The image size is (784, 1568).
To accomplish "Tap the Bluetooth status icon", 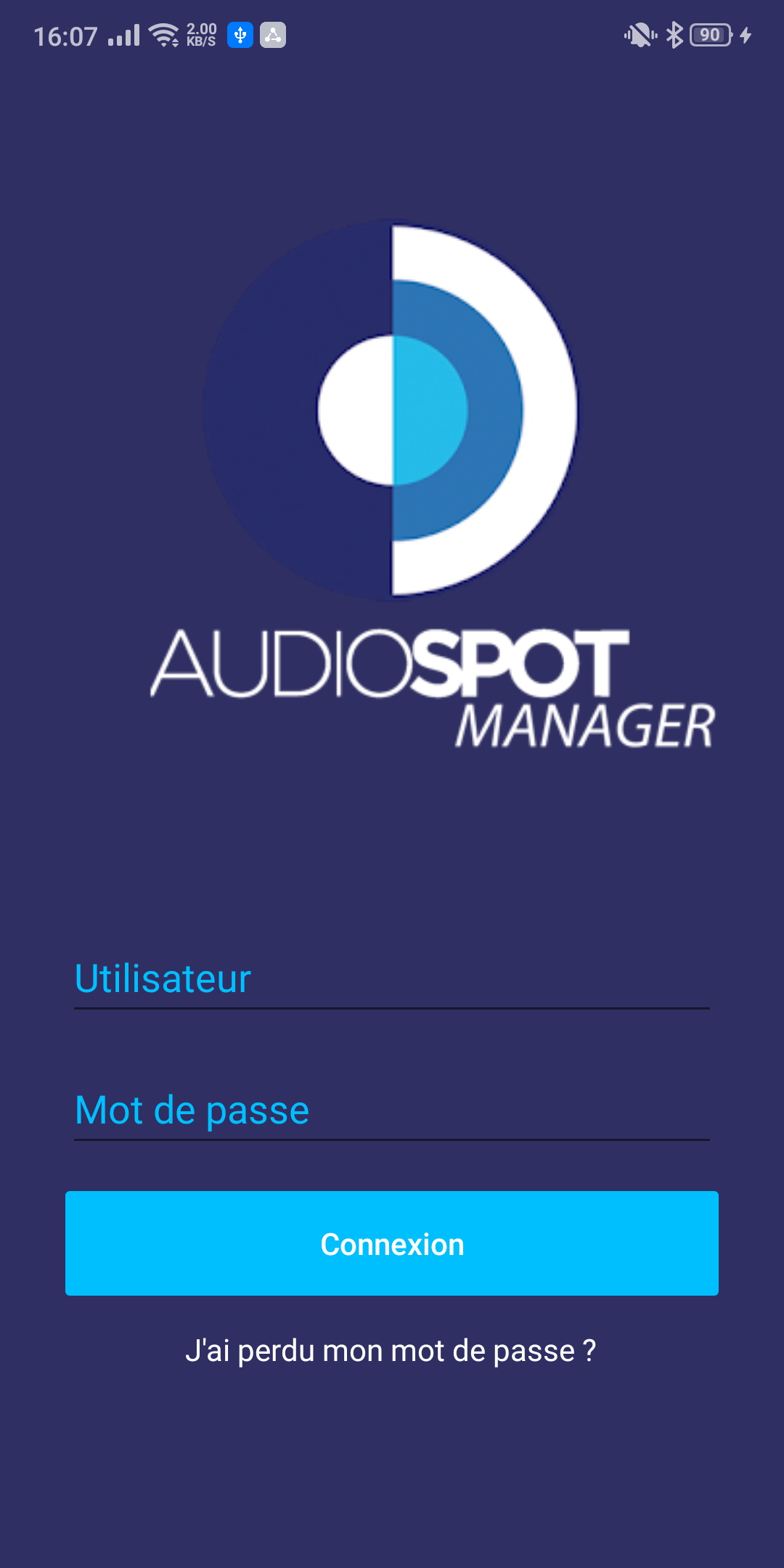I will [674, 35].
